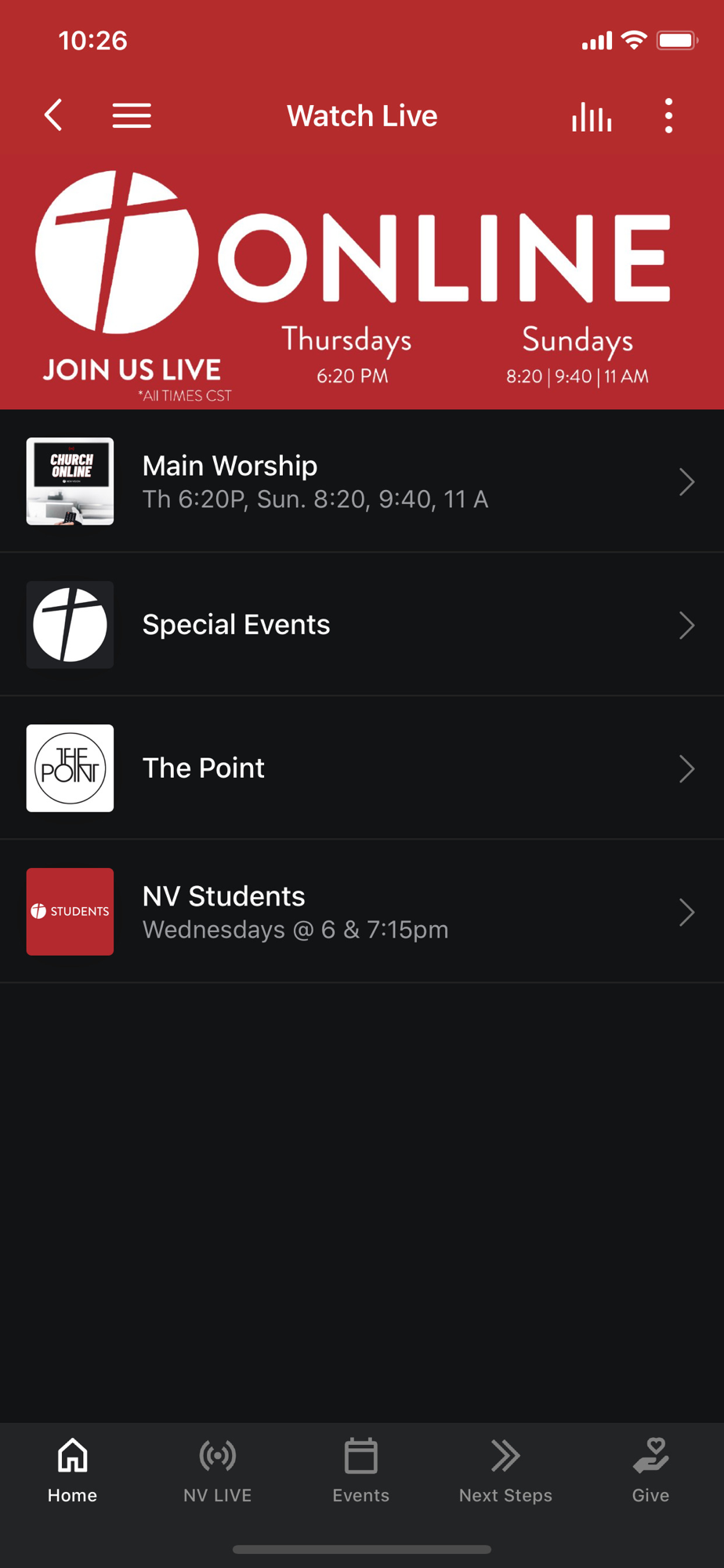724x1568 pixels.
Task: View the NV Students stream
Action: click(362, 912)
